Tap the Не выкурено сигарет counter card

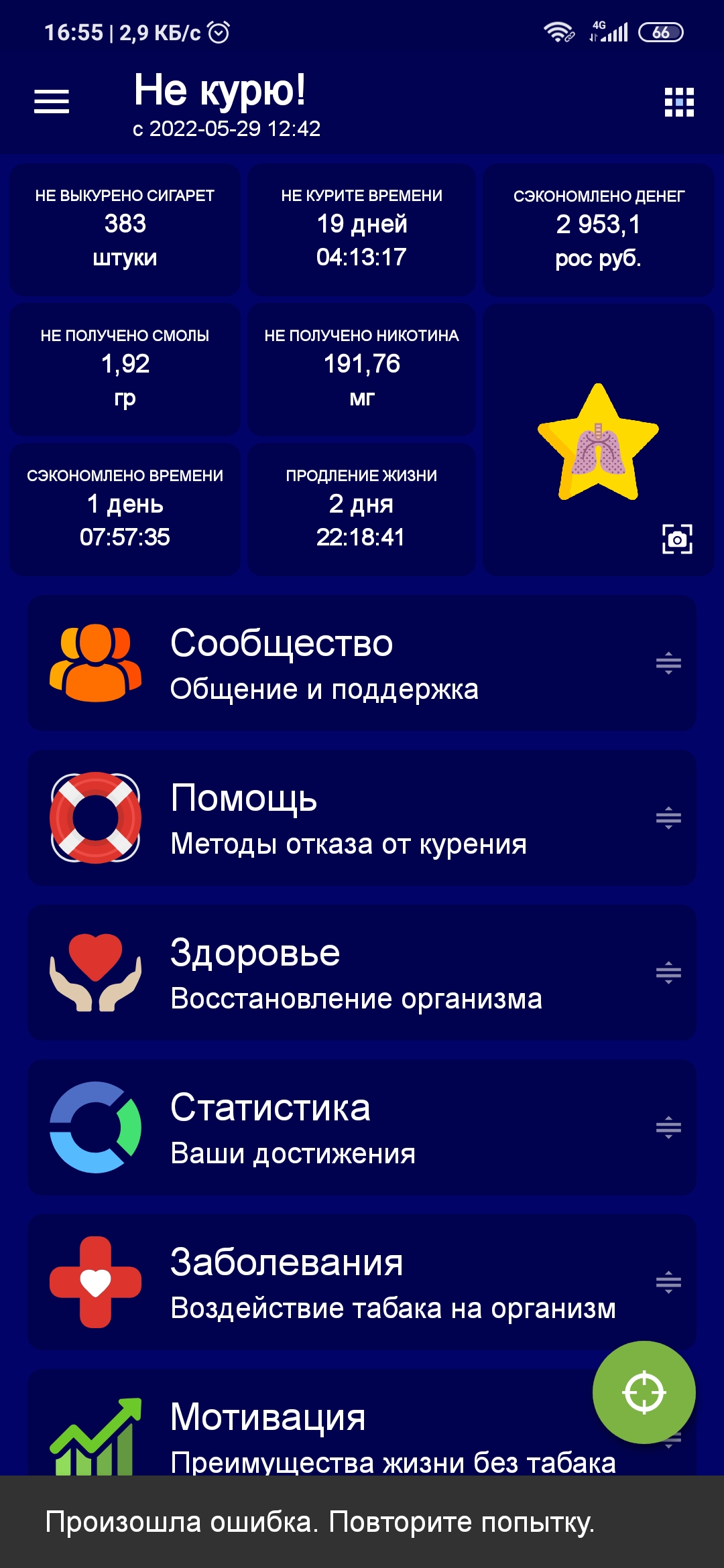pos(125,228)
